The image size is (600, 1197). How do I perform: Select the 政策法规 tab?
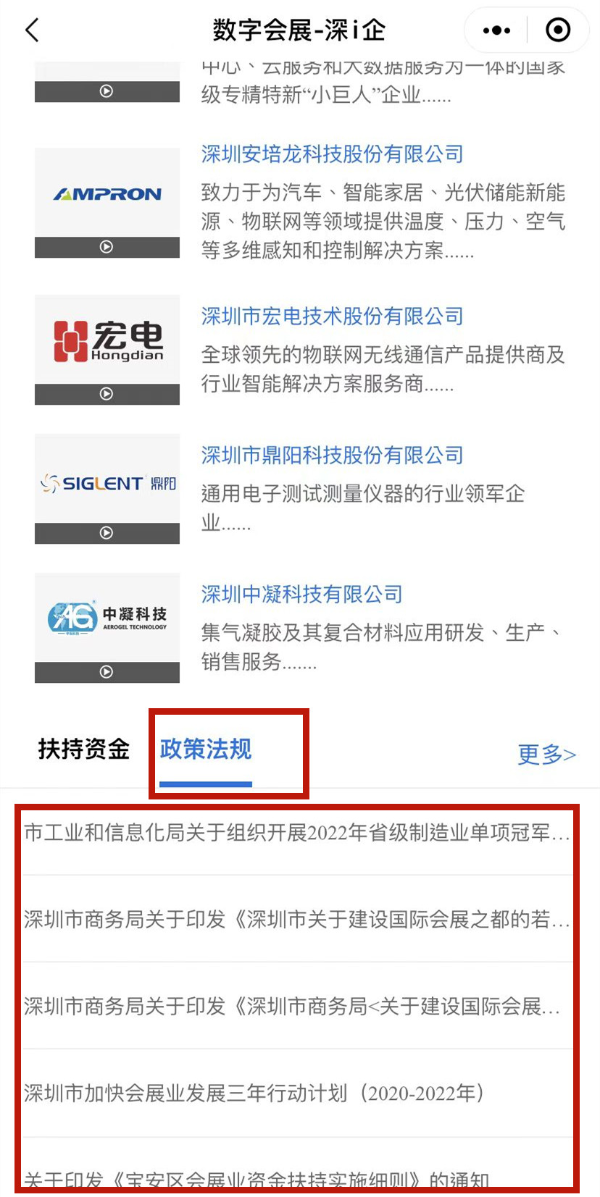pos(206,749)
